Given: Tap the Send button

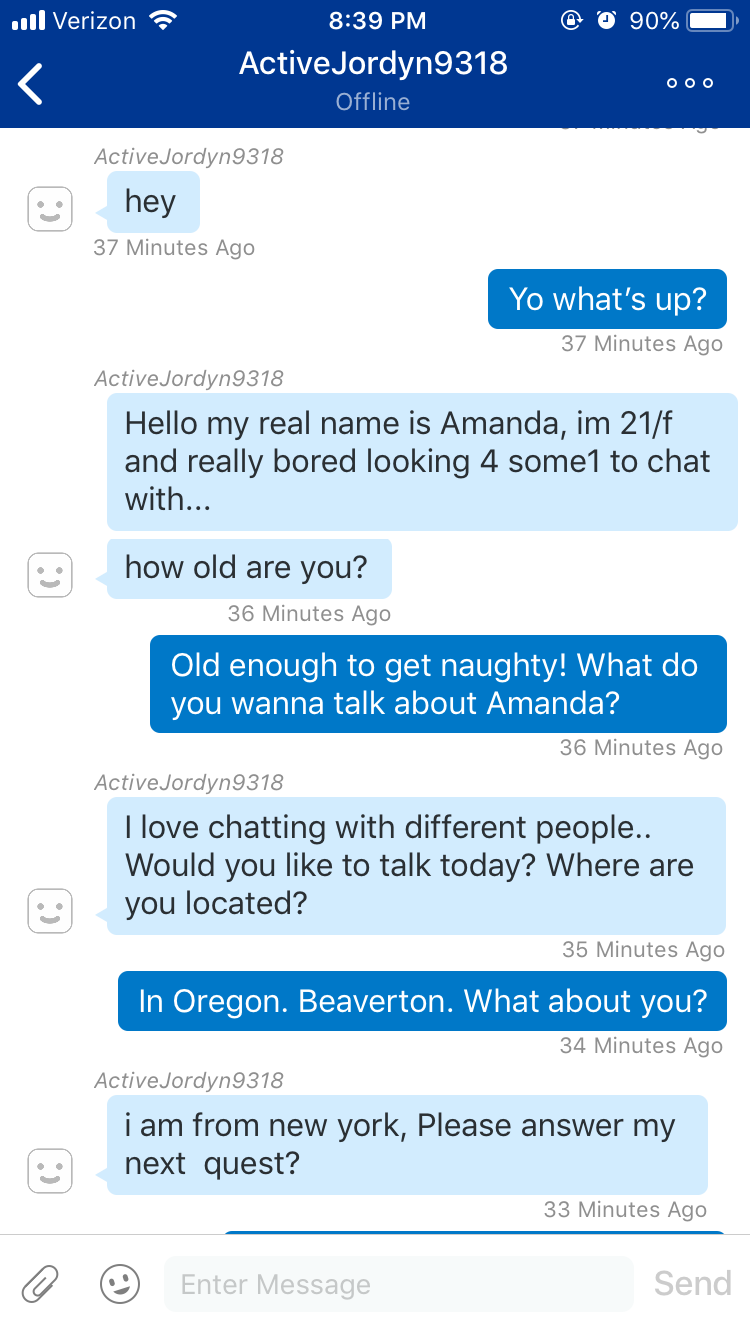Looking at the screenshot, I should pyautogui.click(x=692, y=1284).
